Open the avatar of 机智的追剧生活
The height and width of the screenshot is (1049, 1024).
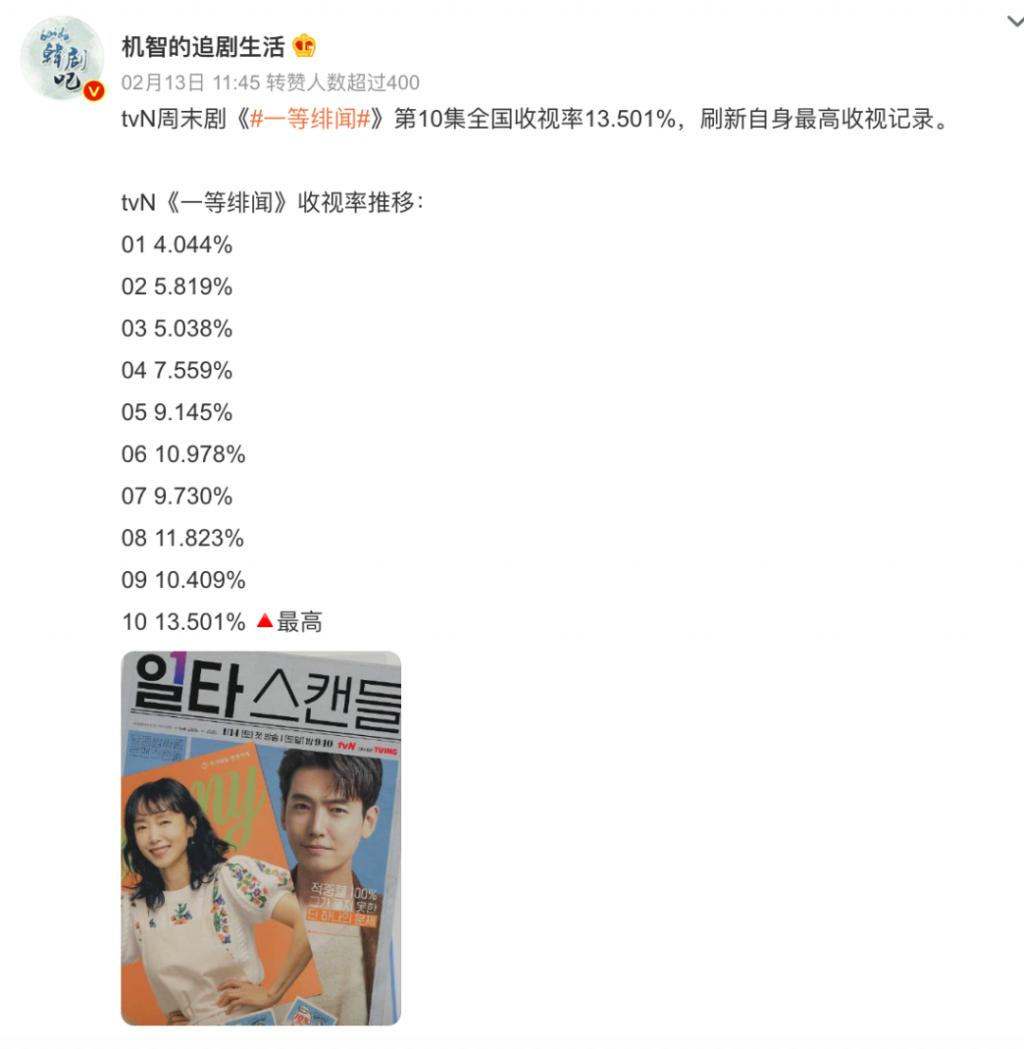pyautogui.click(x=62, y=58)
